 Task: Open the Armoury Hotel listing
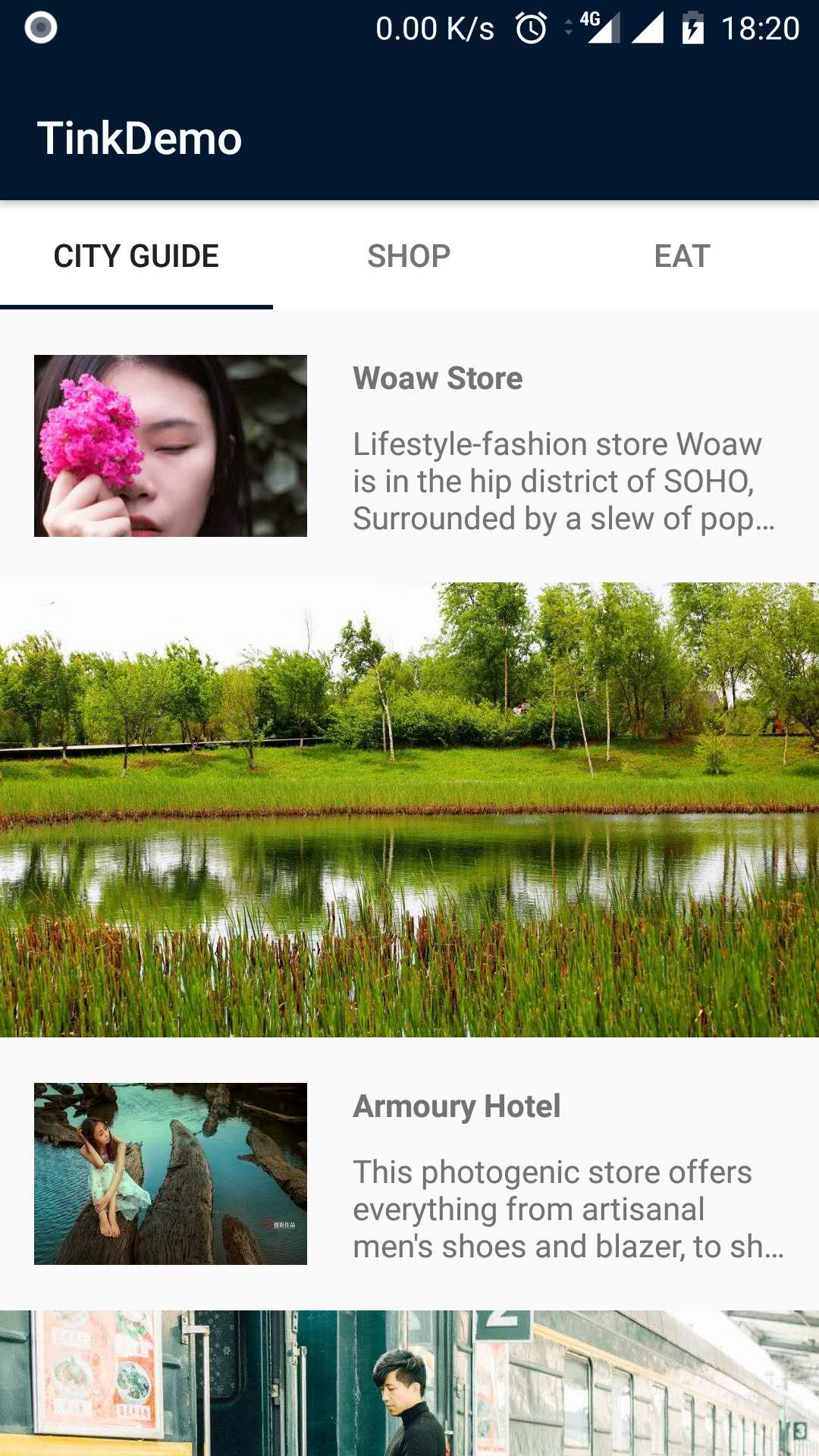click(409, 1174)
